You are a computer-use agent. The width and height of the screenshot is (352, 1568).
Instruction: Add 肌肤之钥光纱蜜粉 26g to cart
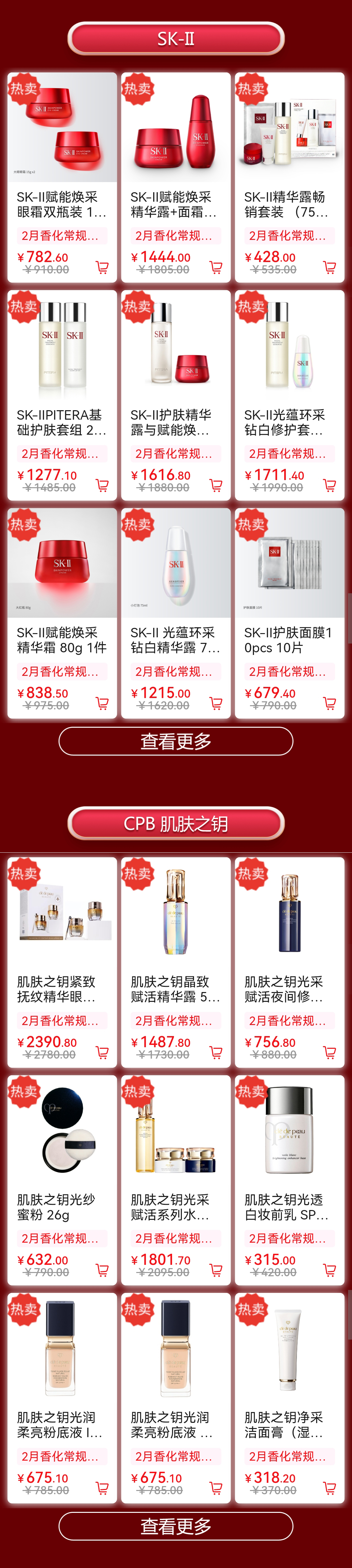point(102,1270)
